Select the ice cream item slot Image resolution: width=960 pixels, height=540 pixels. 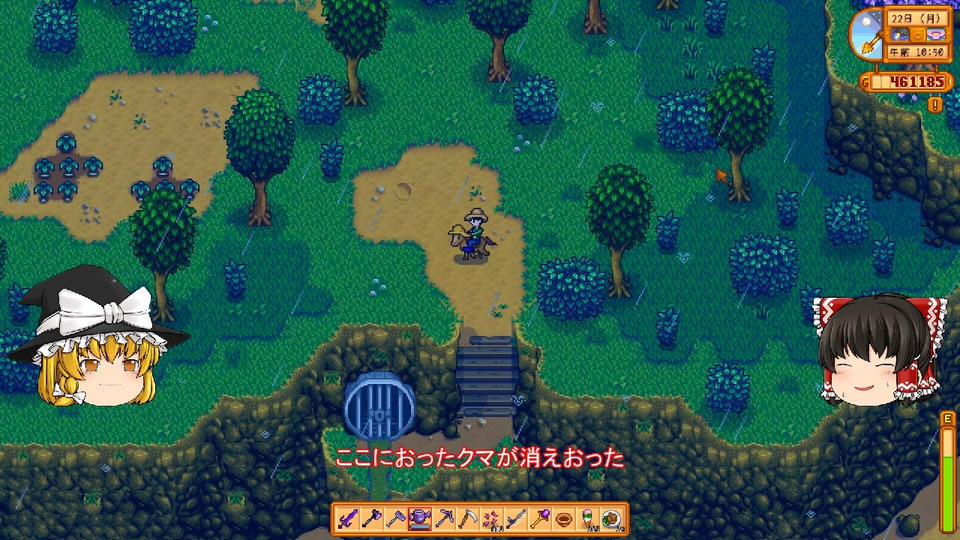pyautogui.click(x=588, y=519)
